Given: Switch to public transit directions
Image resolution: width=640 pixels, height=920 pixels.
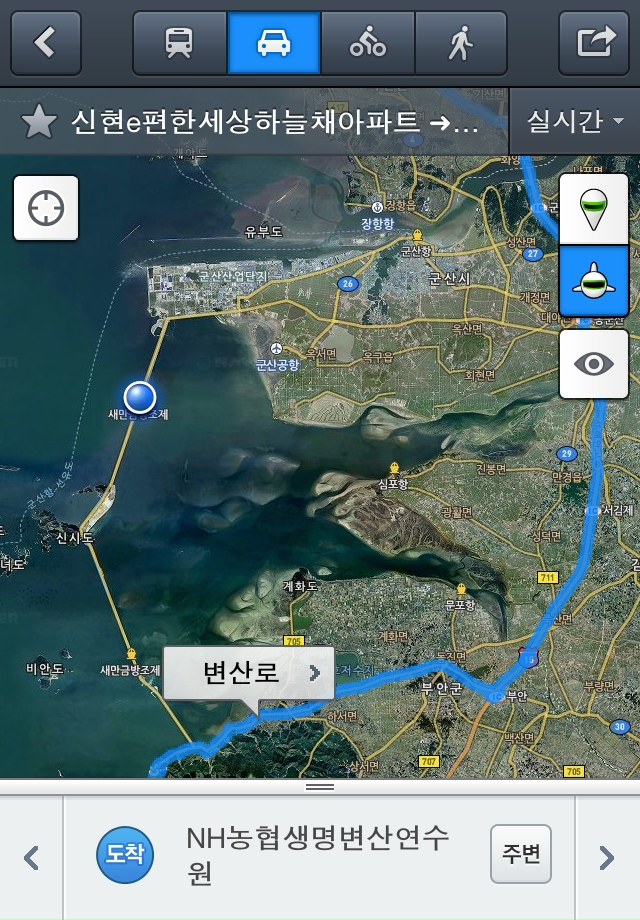Looking at the screenshot, I should (x=180, y=43).
